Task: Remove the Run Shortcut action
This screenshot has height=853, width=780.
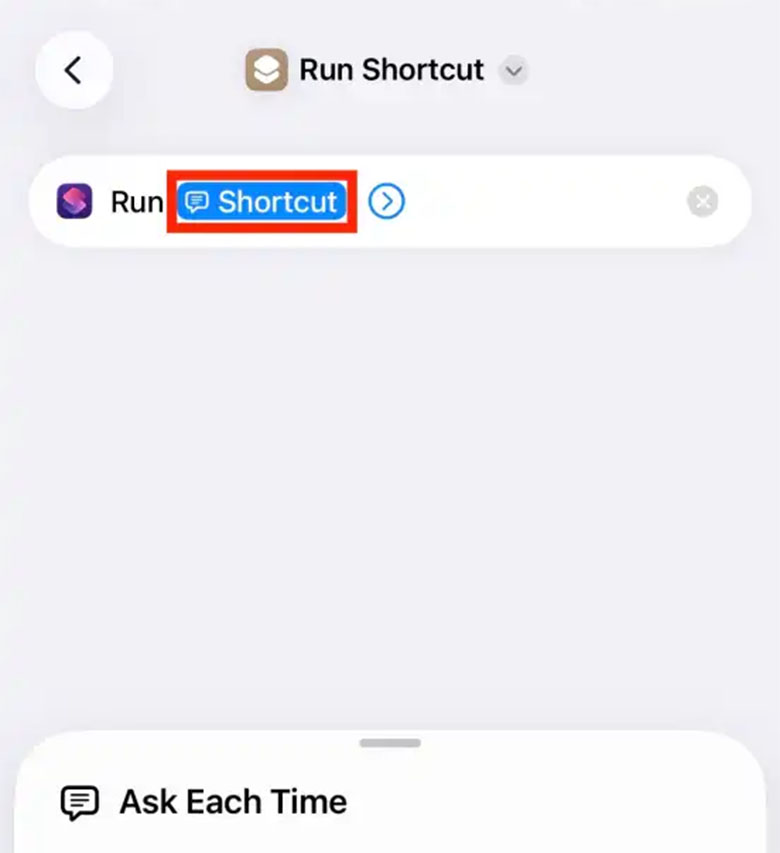Action: pyautogui.click(x=702, y=202)
